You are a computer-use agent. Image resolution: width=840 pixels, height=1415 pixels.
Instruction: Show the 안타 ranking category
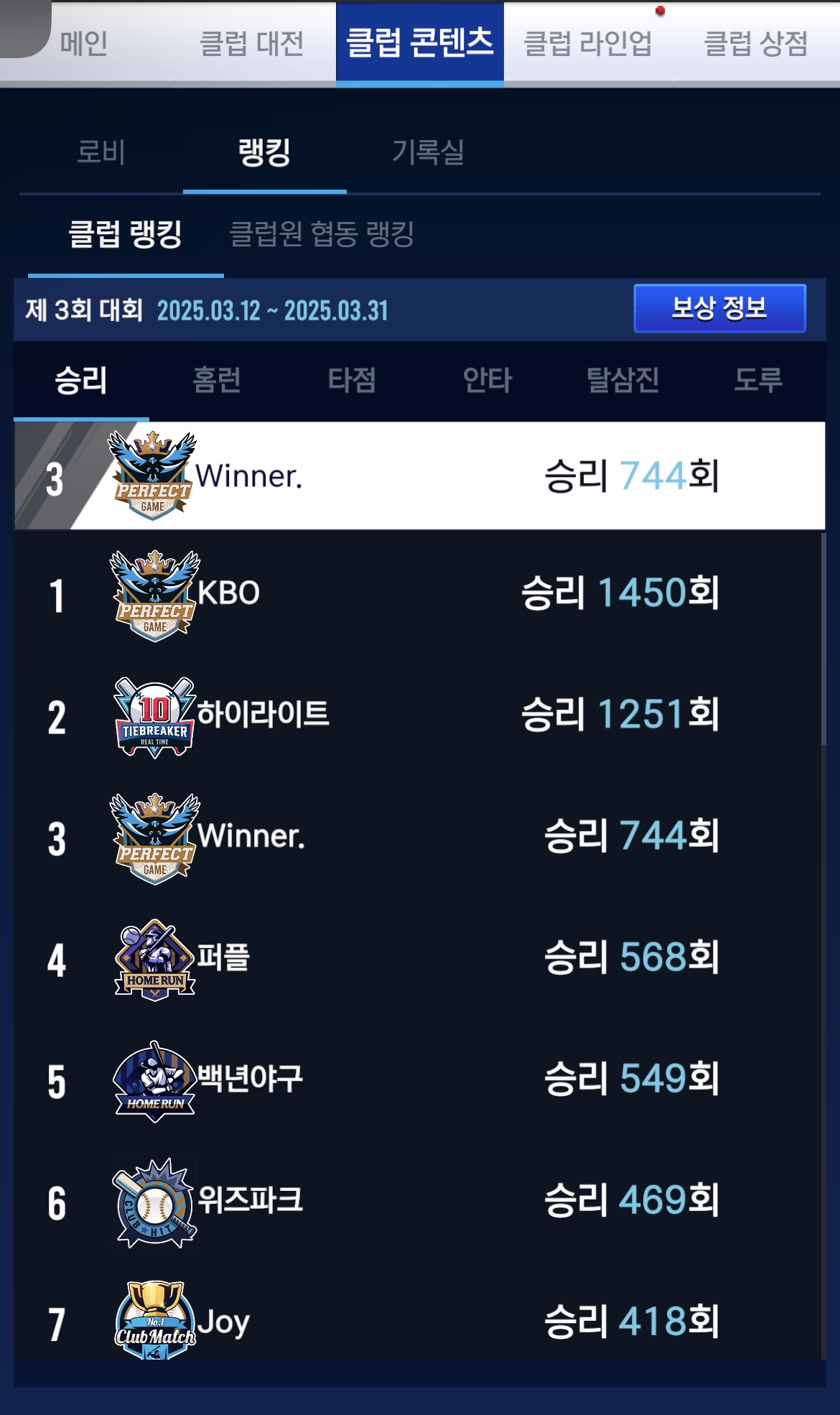click(487, 380)
